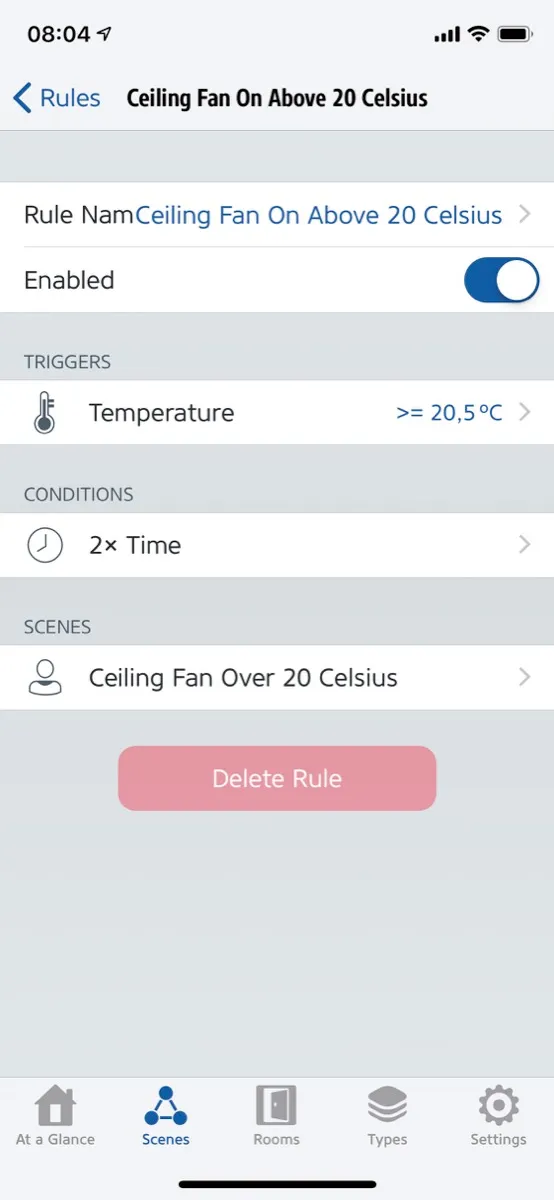554x1200 pixels.
Task: Disable the Enabled switch
Action: pyautogui.click(x=501, y=280)
